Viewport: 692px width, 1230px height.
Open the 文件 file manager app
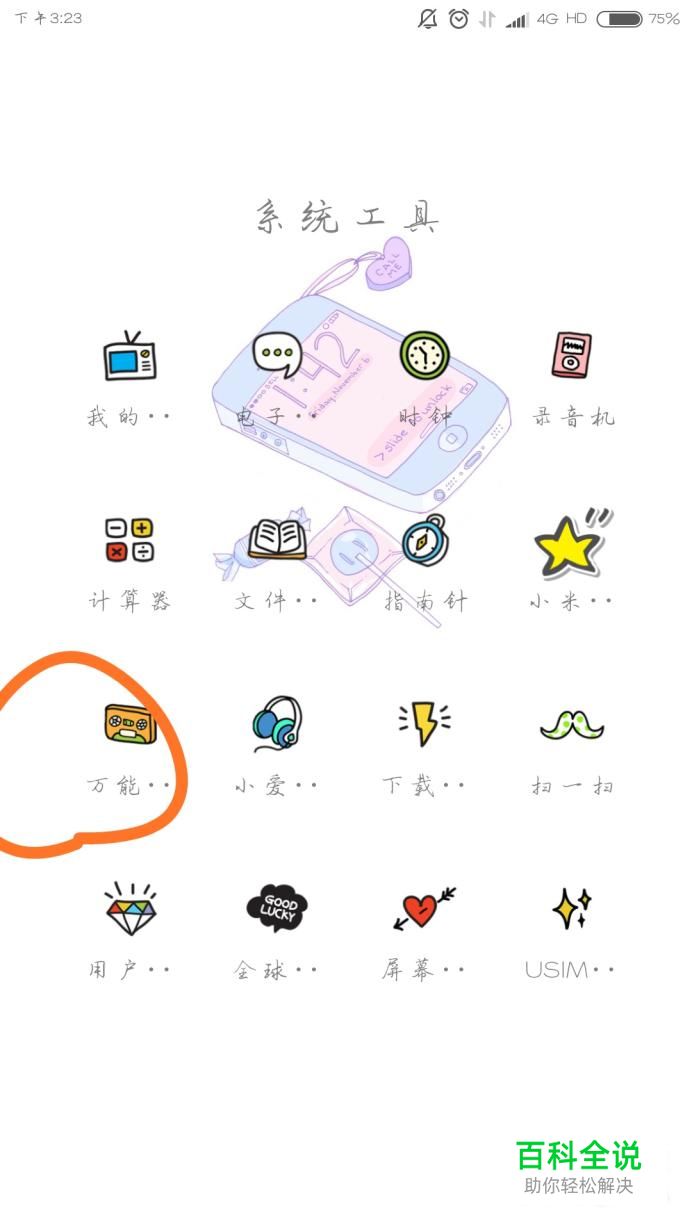coord(276,540)
